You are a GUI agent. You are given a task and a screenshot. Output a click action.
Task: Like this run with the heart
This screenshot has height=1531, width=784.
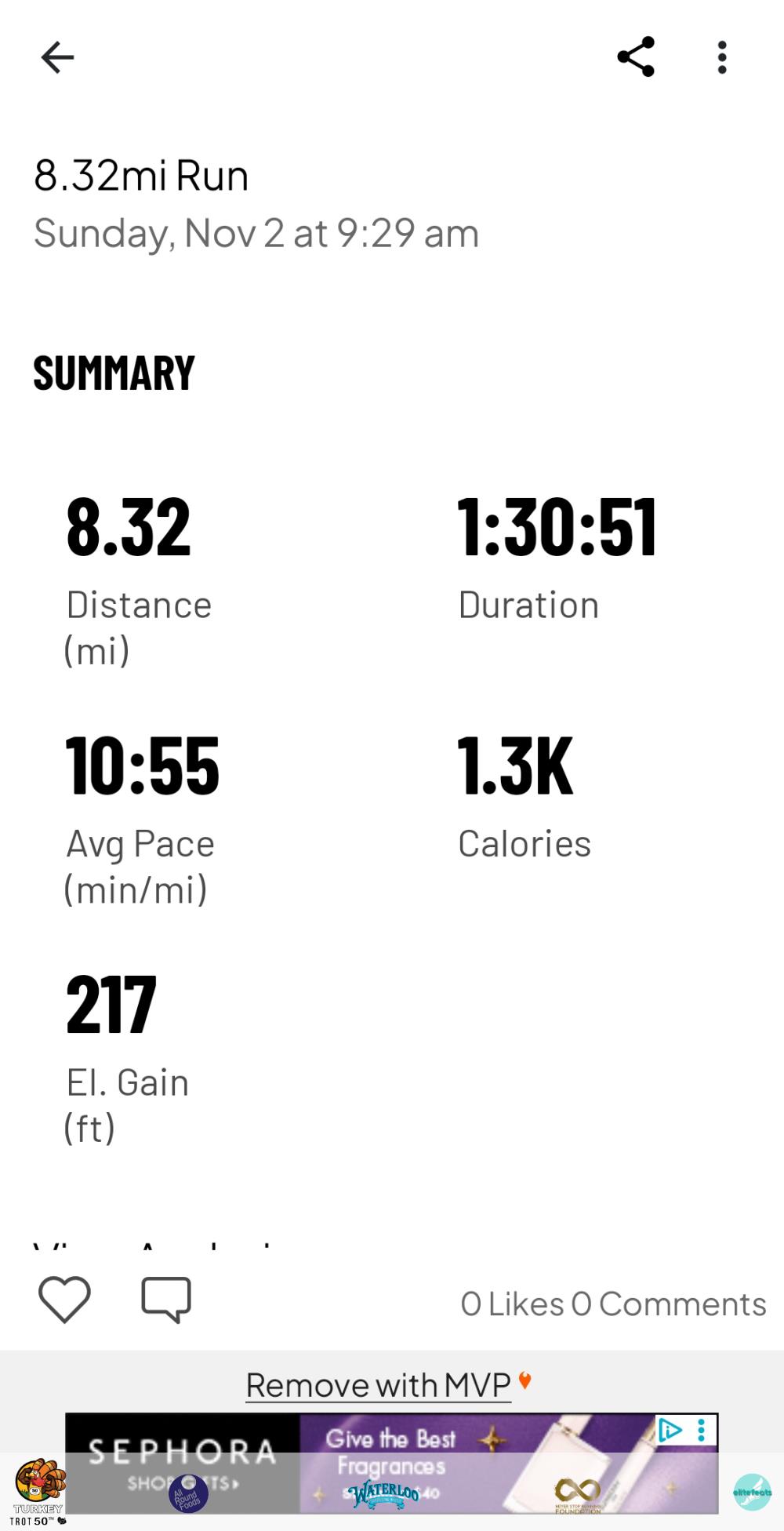click(x=64, y=1299)
